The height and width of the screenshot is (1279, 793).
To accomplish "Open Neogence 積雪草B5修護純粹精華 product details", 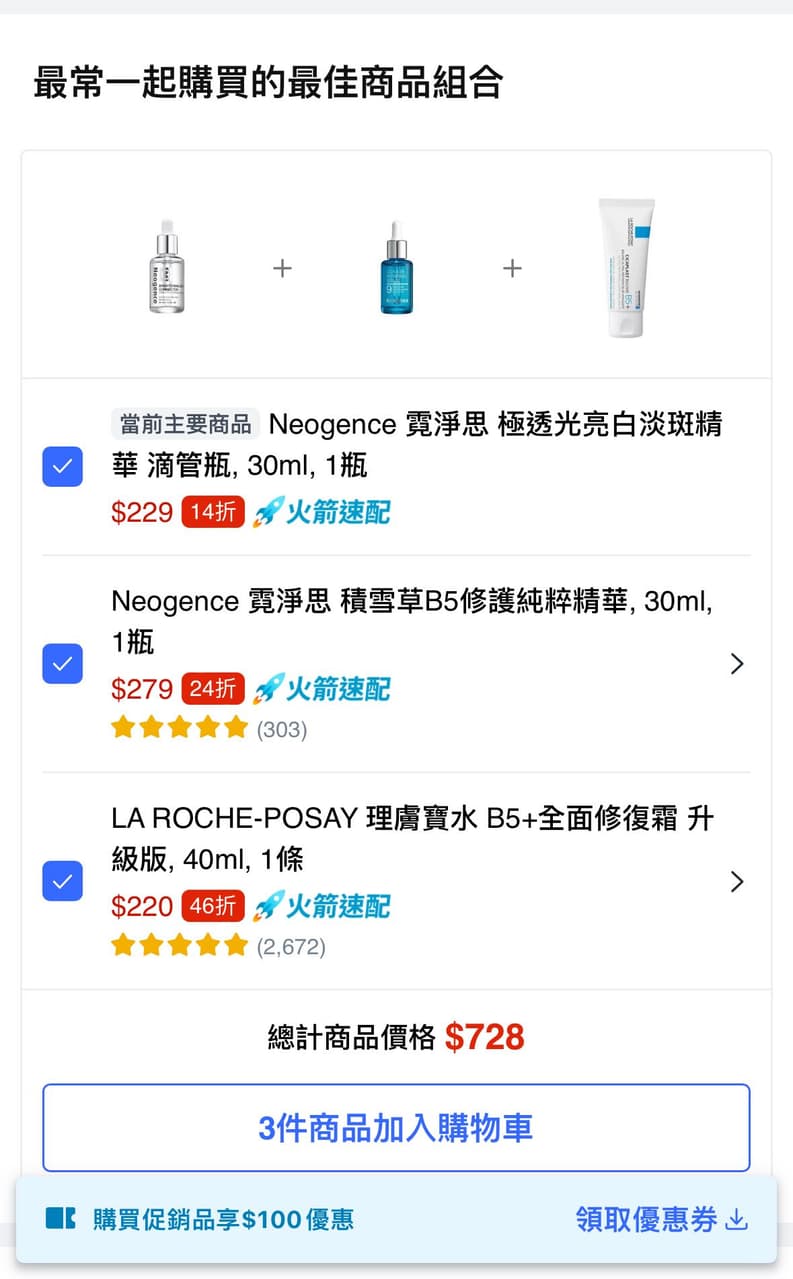I will tap(737, 664).
